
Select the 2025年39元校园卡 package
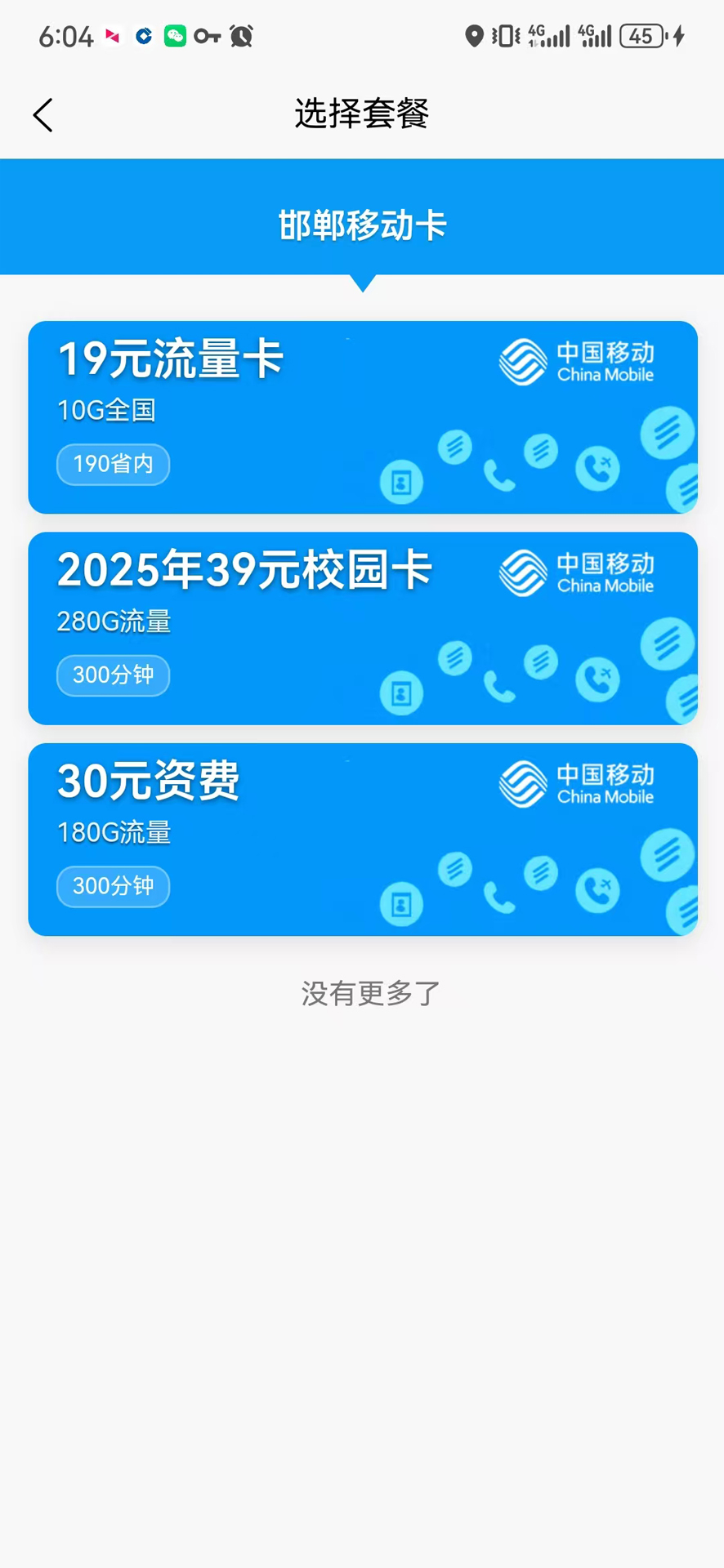[x=362, y=628]
